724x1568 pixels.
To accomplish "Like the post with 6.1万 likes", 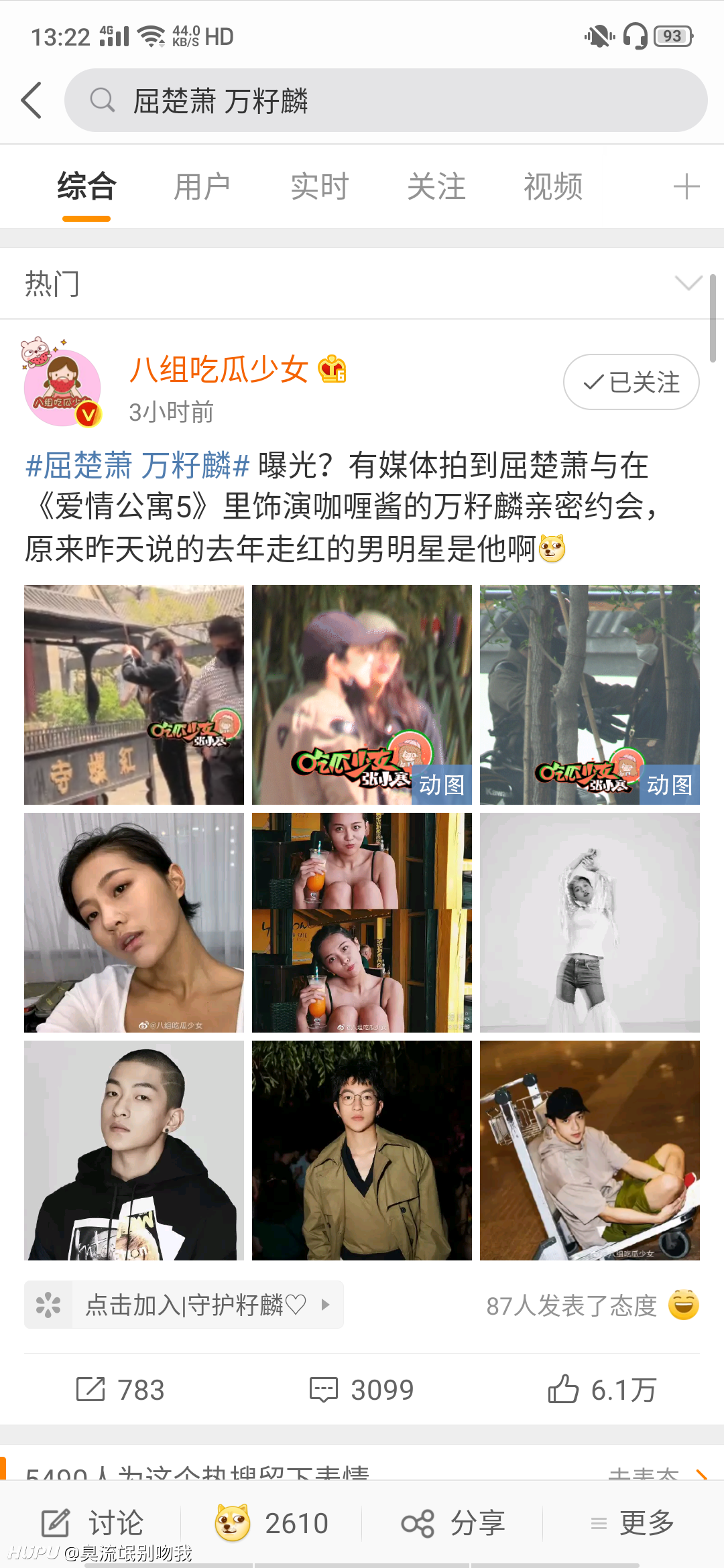I will point(601,1389).
